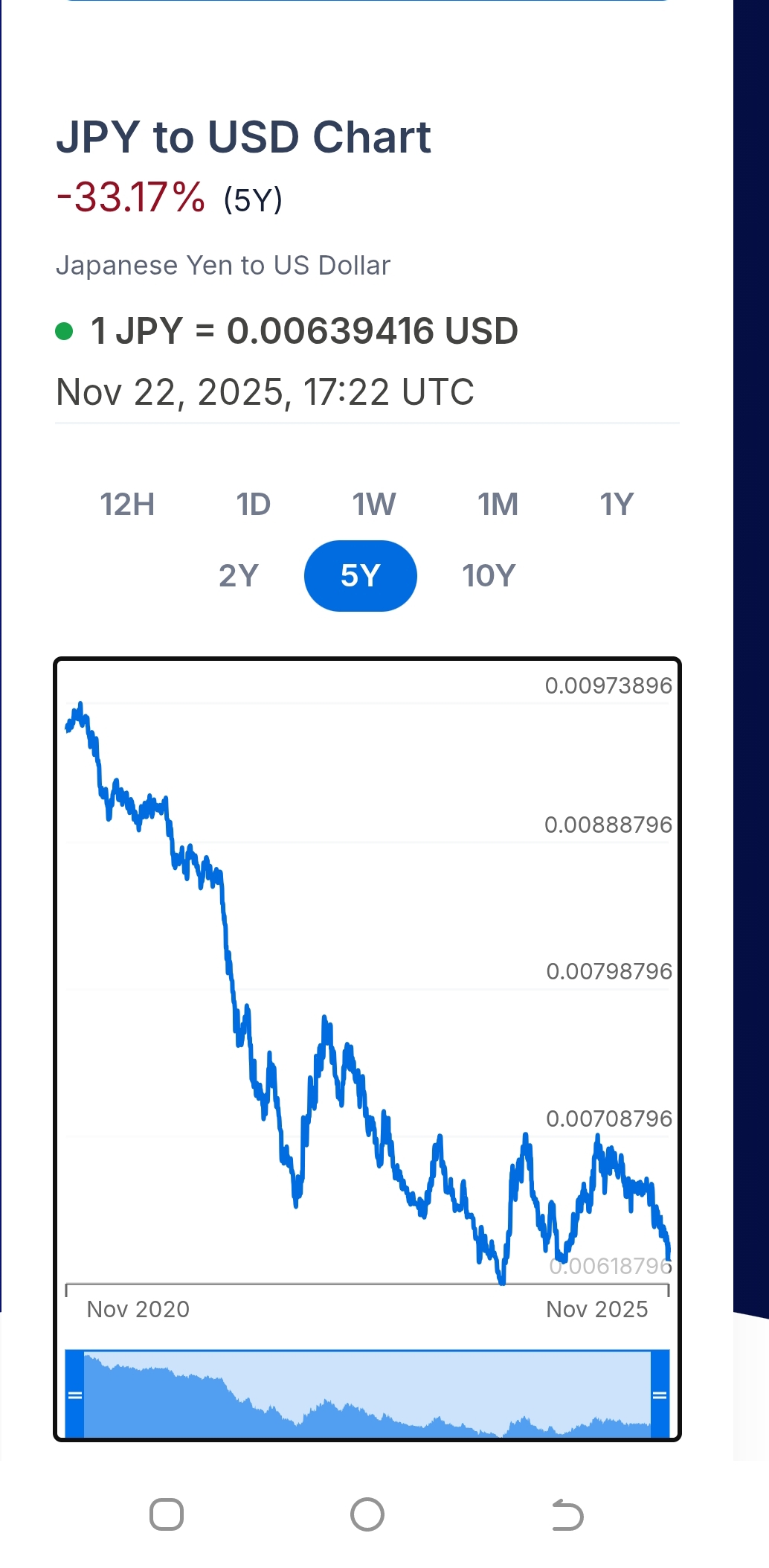Tap the active 5Y range button
769x1568 pixels.
tap(361, 576)
